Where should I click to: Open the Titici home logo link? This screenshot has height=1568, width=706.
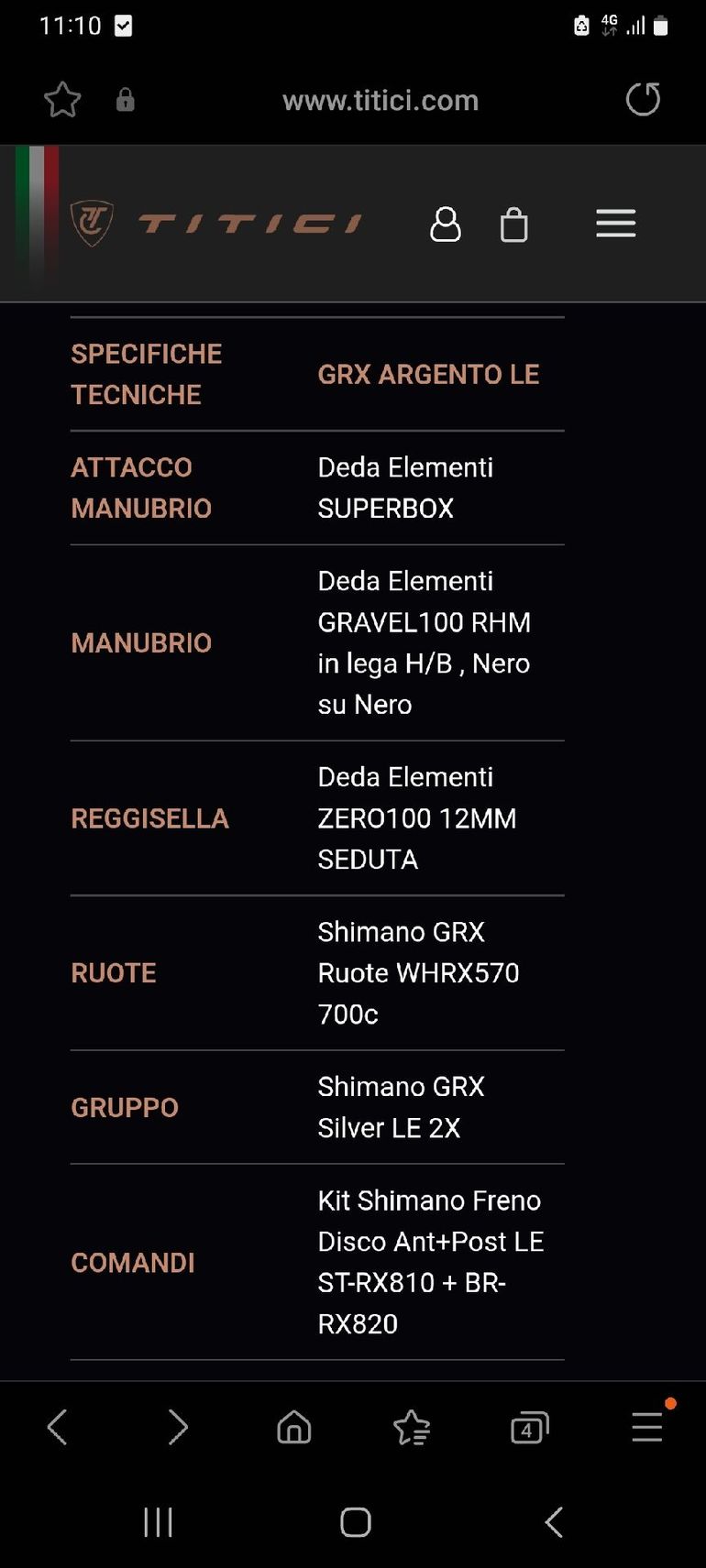point(217,223)
